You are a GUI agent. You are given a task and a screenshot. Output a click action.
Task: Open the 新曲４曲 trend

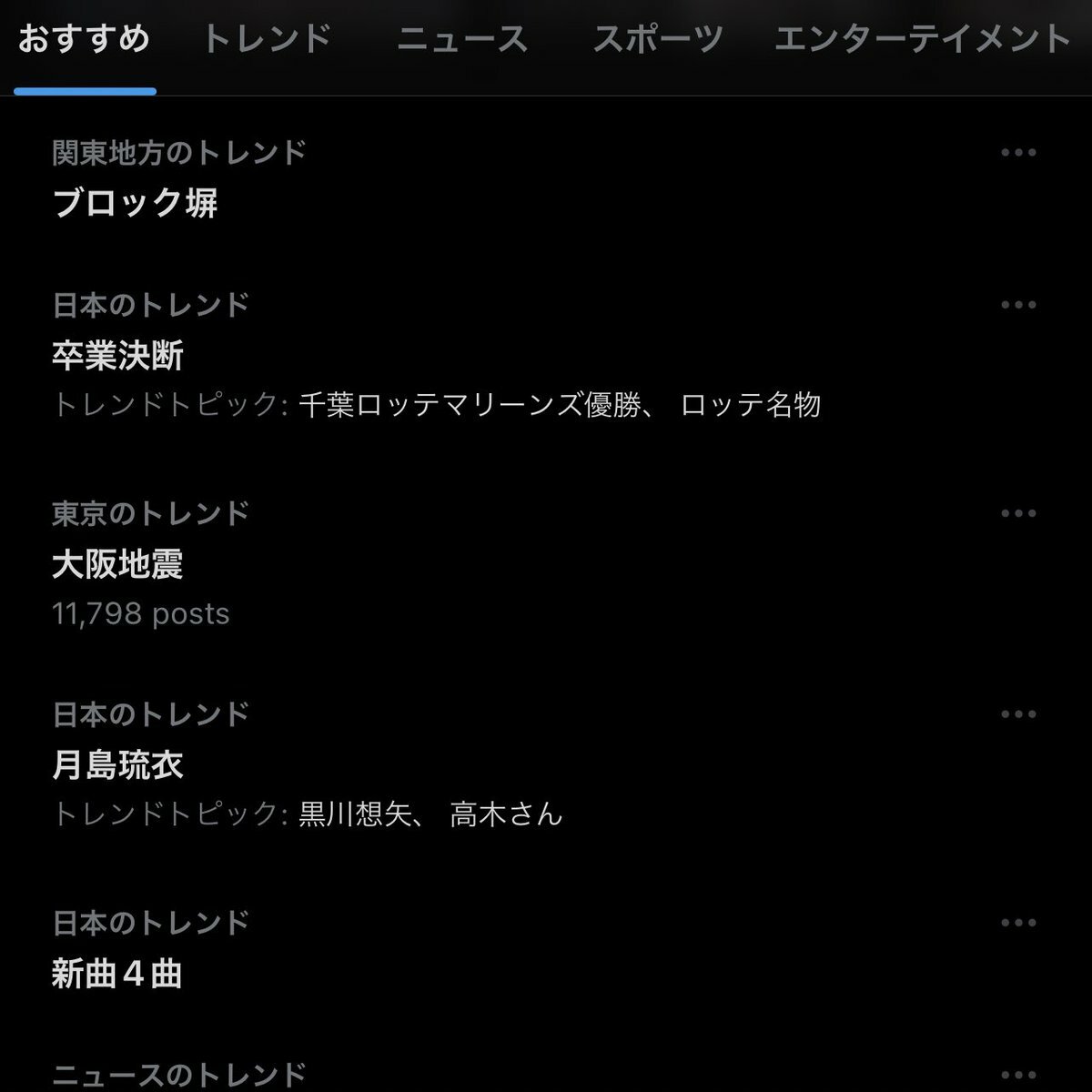(x=117, y=974)
